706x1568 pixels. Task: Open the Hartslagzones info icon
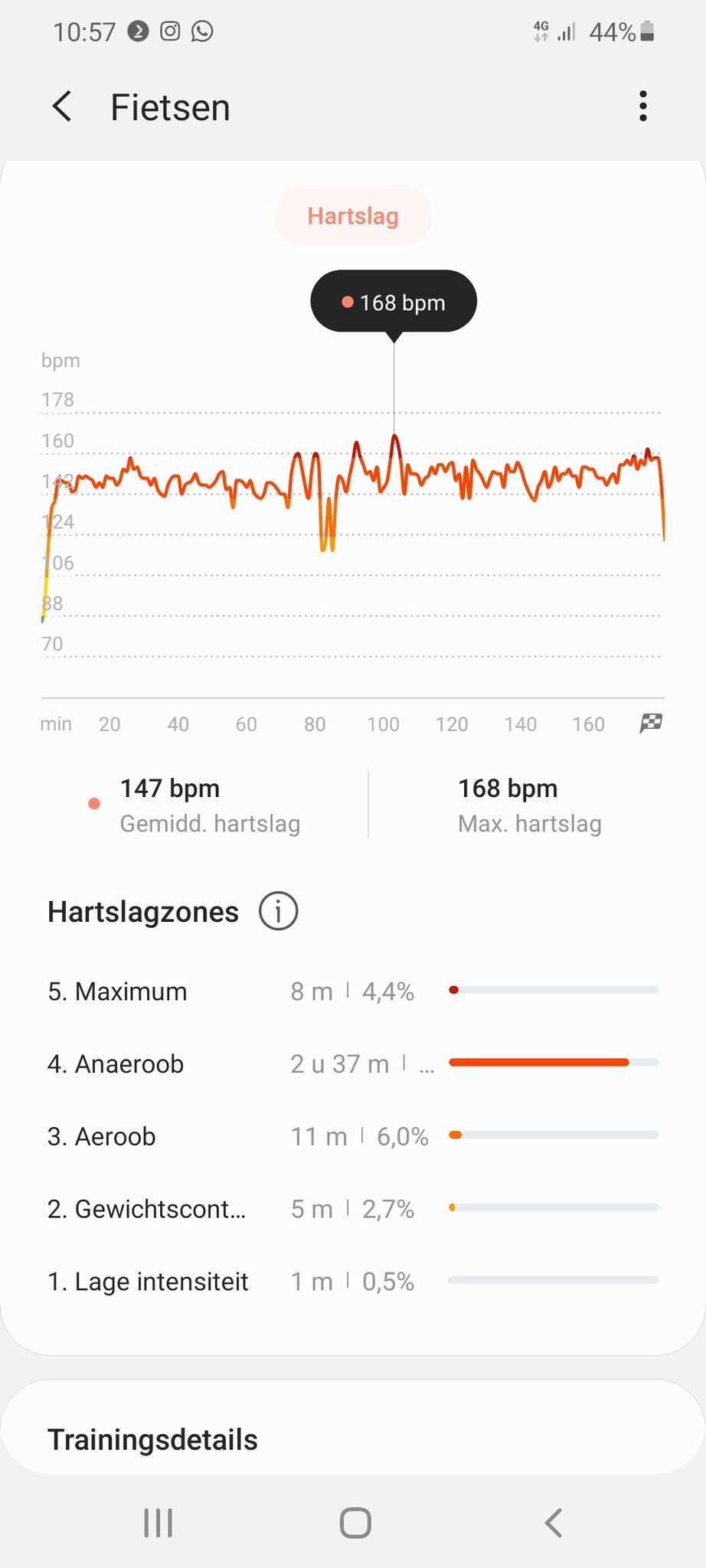click(278, 911)
